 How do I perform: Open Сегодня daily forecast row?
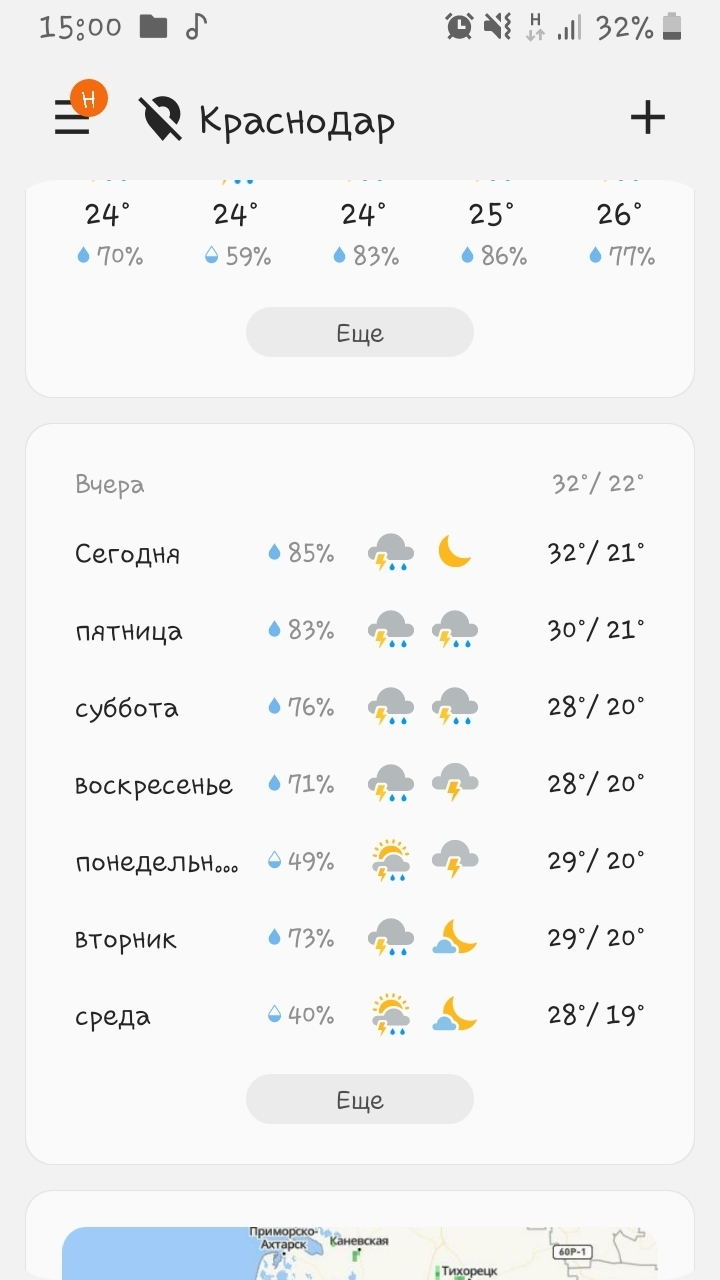tap(359, 553)
